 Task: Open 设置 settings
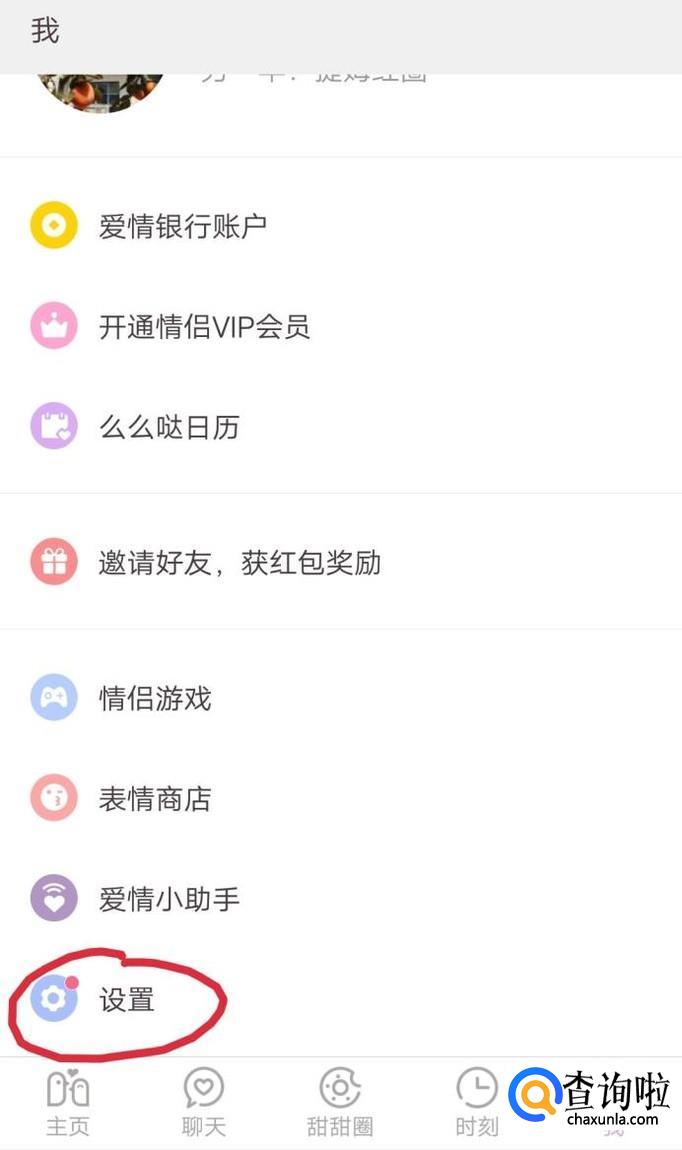126,999
